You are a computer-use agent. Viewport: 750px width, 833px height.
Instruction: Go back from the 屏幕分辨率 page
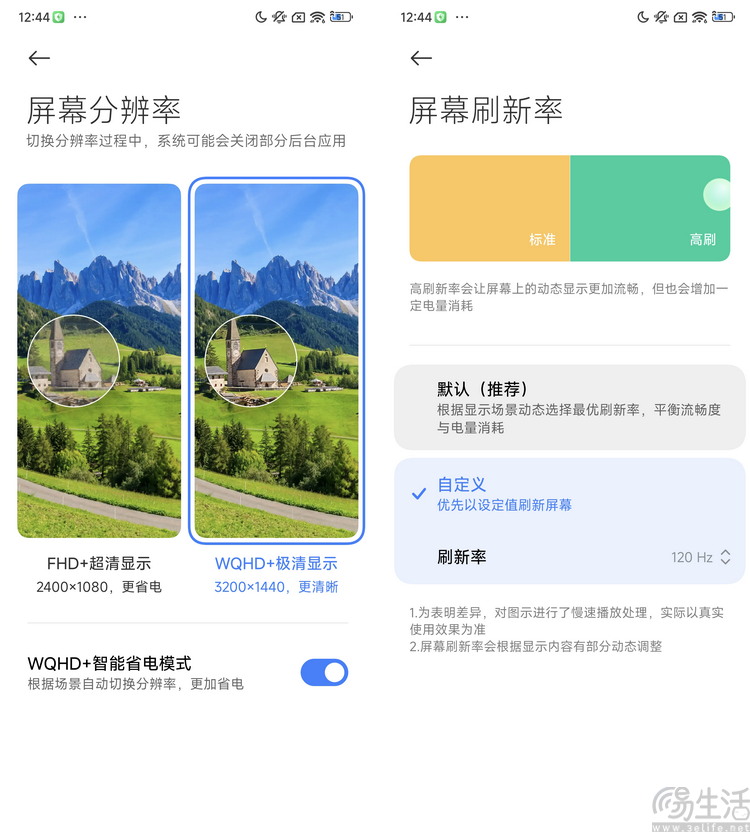pyautogui.click(x=39, y=58)
